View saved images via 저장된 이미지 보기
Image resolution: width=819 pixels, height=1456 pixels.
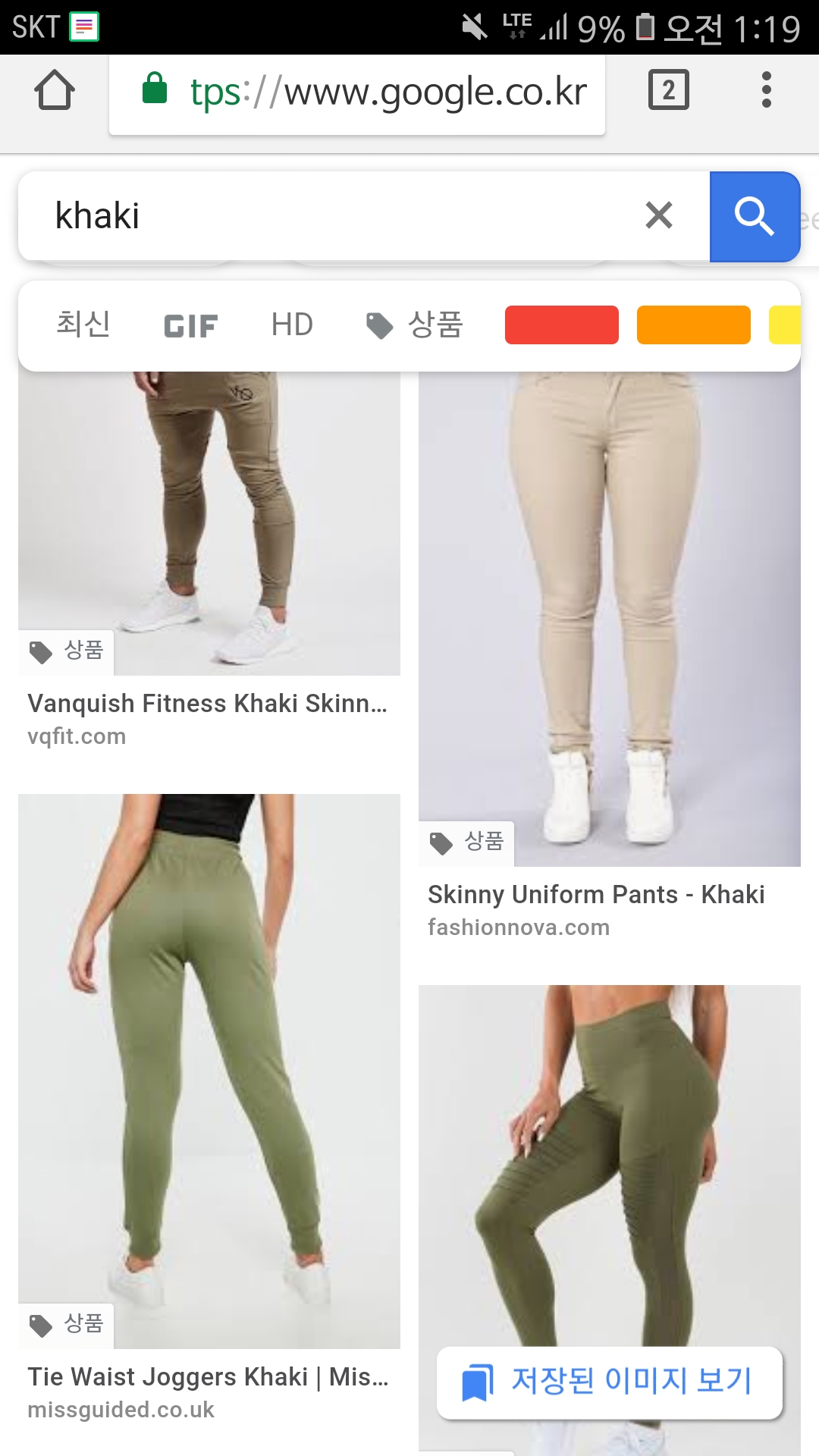(609, 1381)
